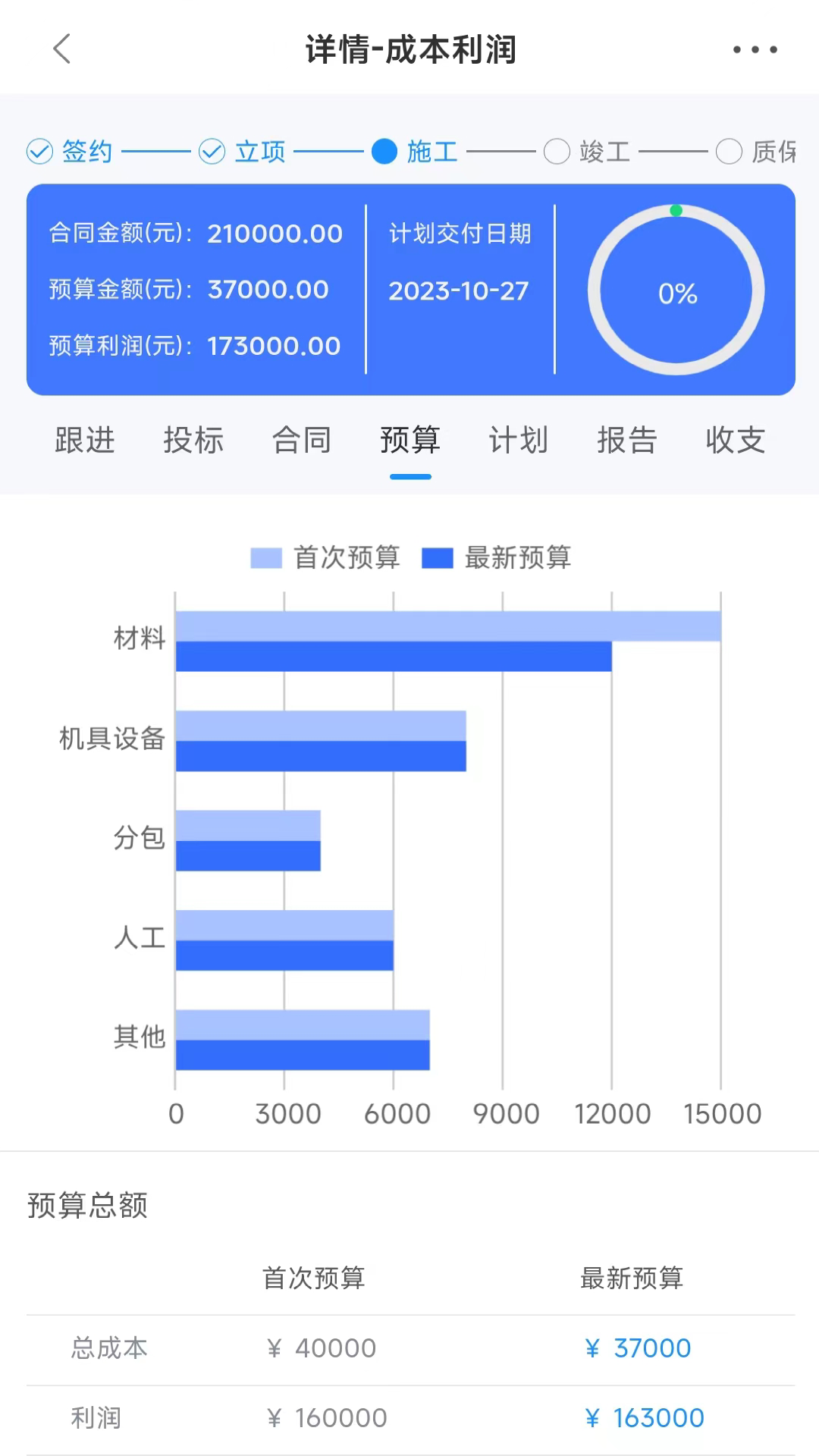819x1456 pixels.
Task: Select the 竣工 stage radio button
Action: (x=556, y=152)
